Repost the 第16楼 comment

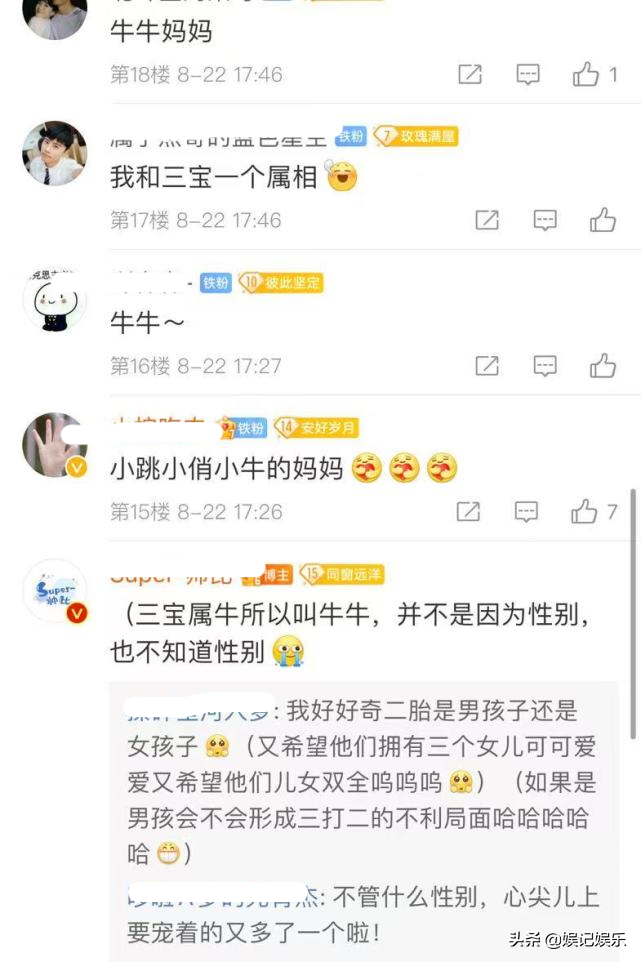point(487,366)
